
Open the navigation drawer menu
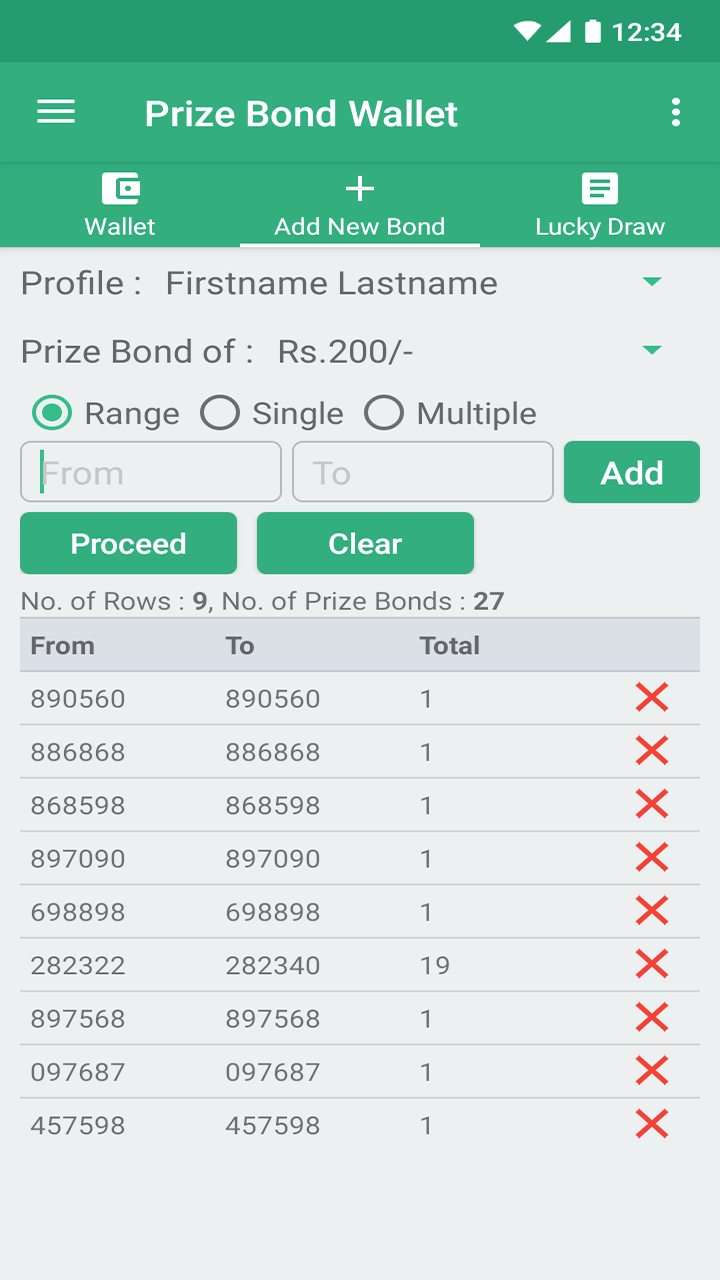pos(55,112)
